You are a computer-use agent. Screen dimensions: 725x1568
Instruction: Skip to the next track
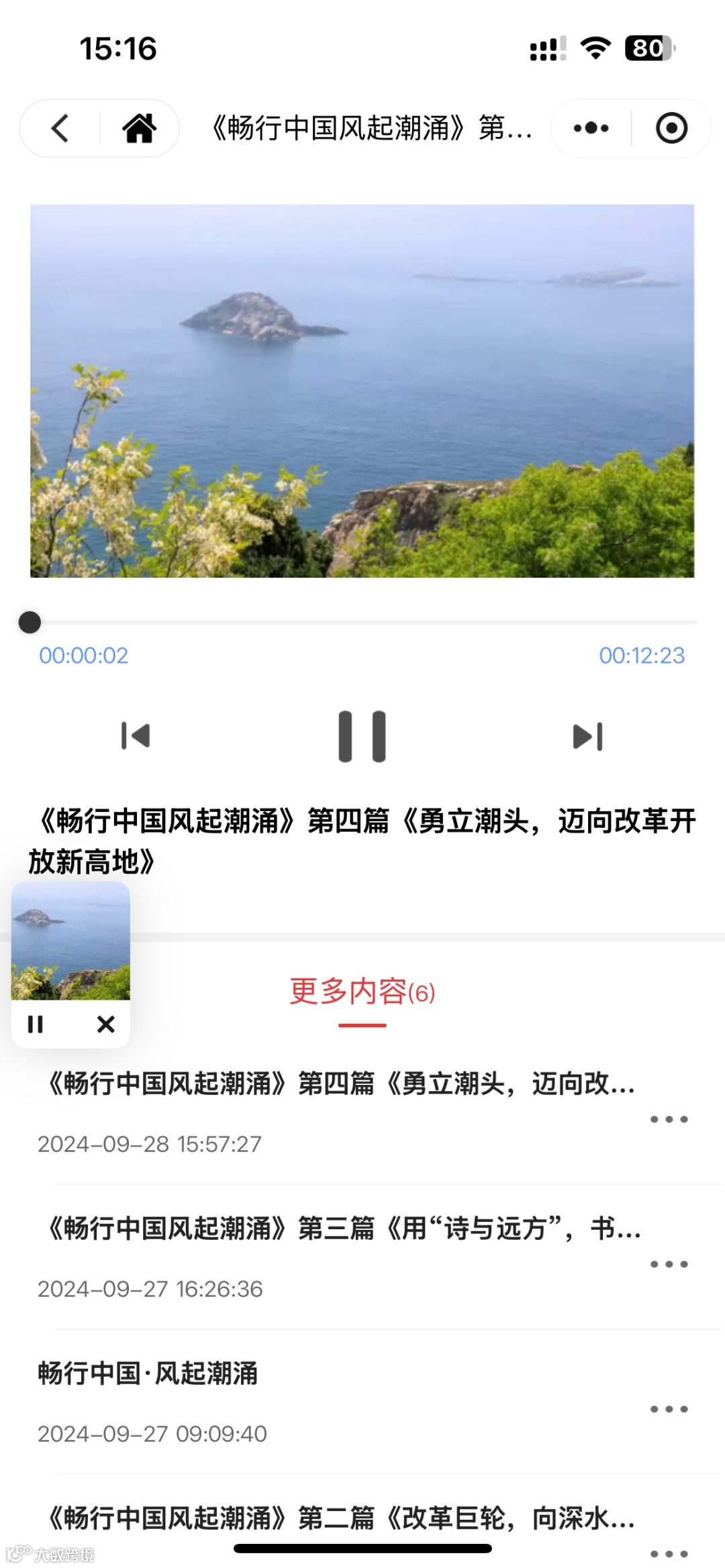coord(587,736)
